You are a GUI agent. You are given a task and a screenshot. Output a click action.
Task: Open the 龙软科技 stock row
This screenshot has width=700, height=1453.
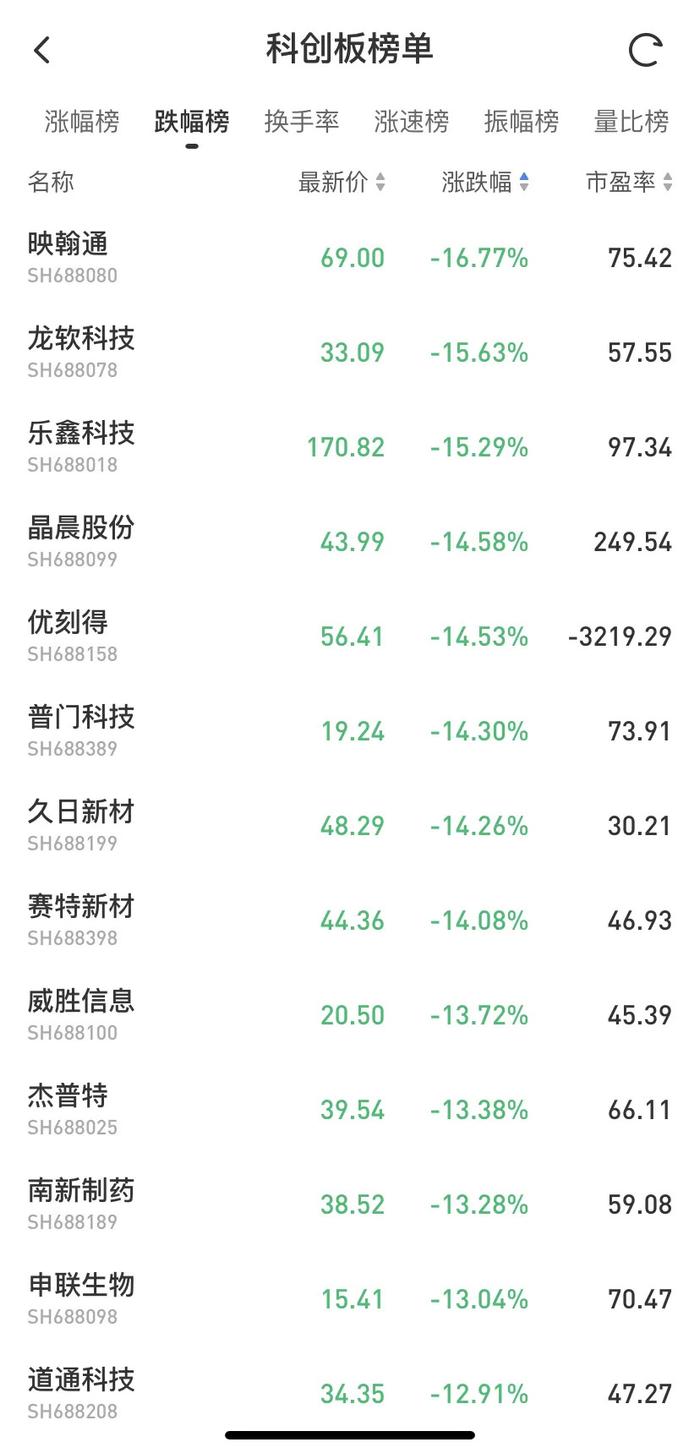tap(350, 352)
